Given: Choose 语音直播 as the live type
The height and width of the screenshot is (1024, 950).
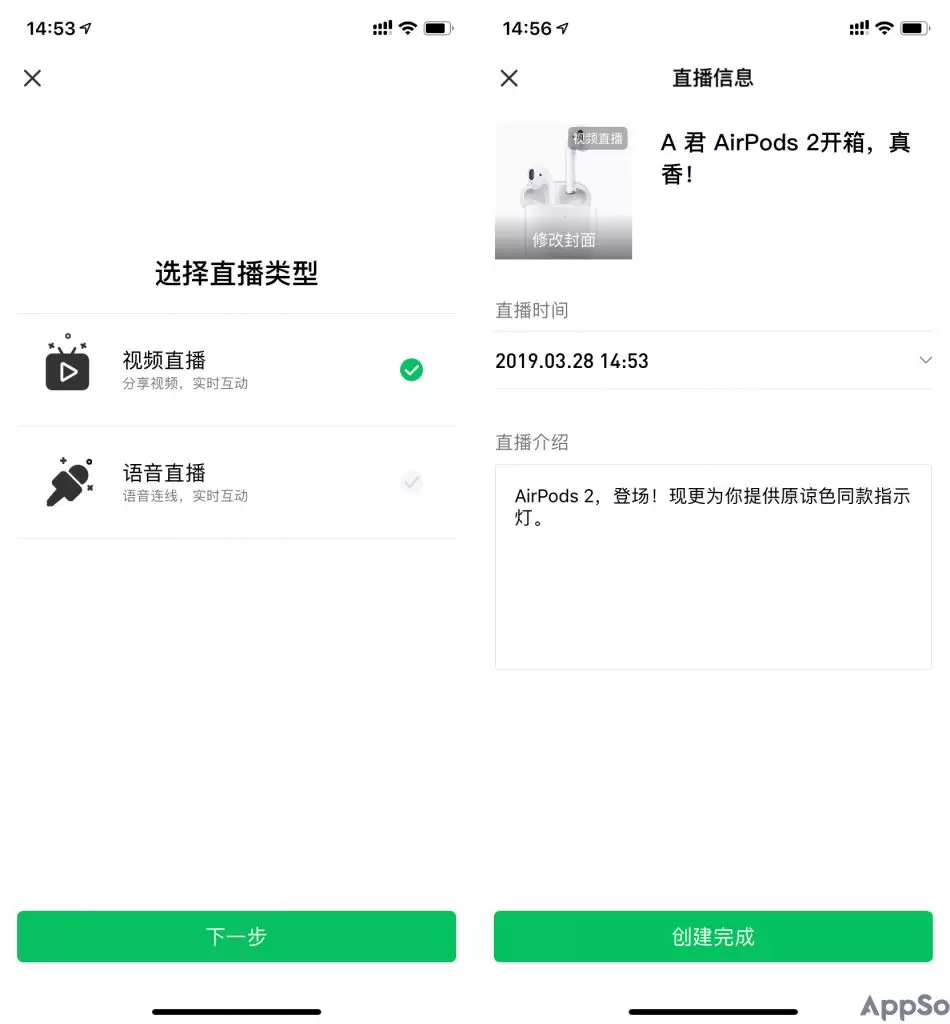Looking at the screenshot, I should pos(236,482).
